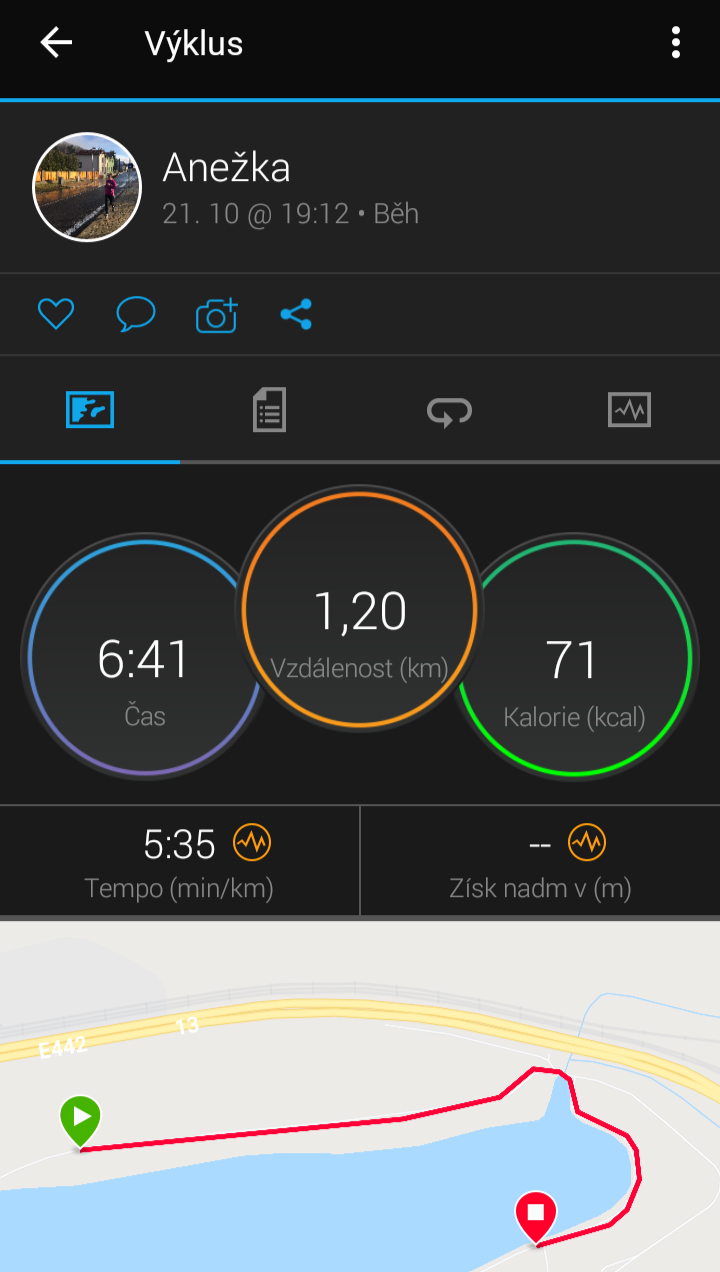Tap the chart icon beside Tempo 5:35
The width and height of the screenshot is (720, 1272).
pos(252,844)
